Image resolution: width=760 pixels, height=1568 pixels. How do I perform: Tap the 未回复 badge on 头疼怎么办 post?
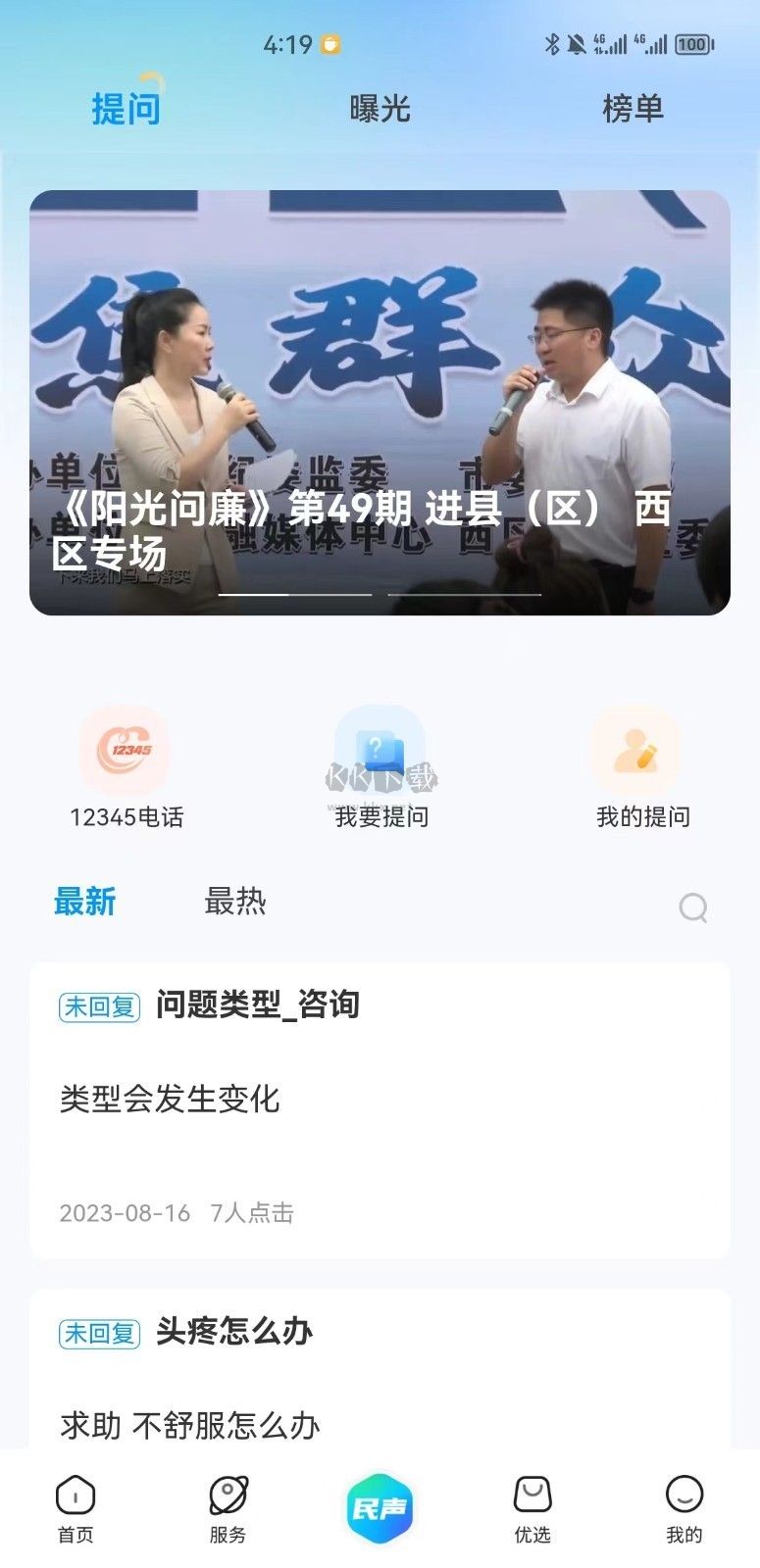coord(97,1331)
